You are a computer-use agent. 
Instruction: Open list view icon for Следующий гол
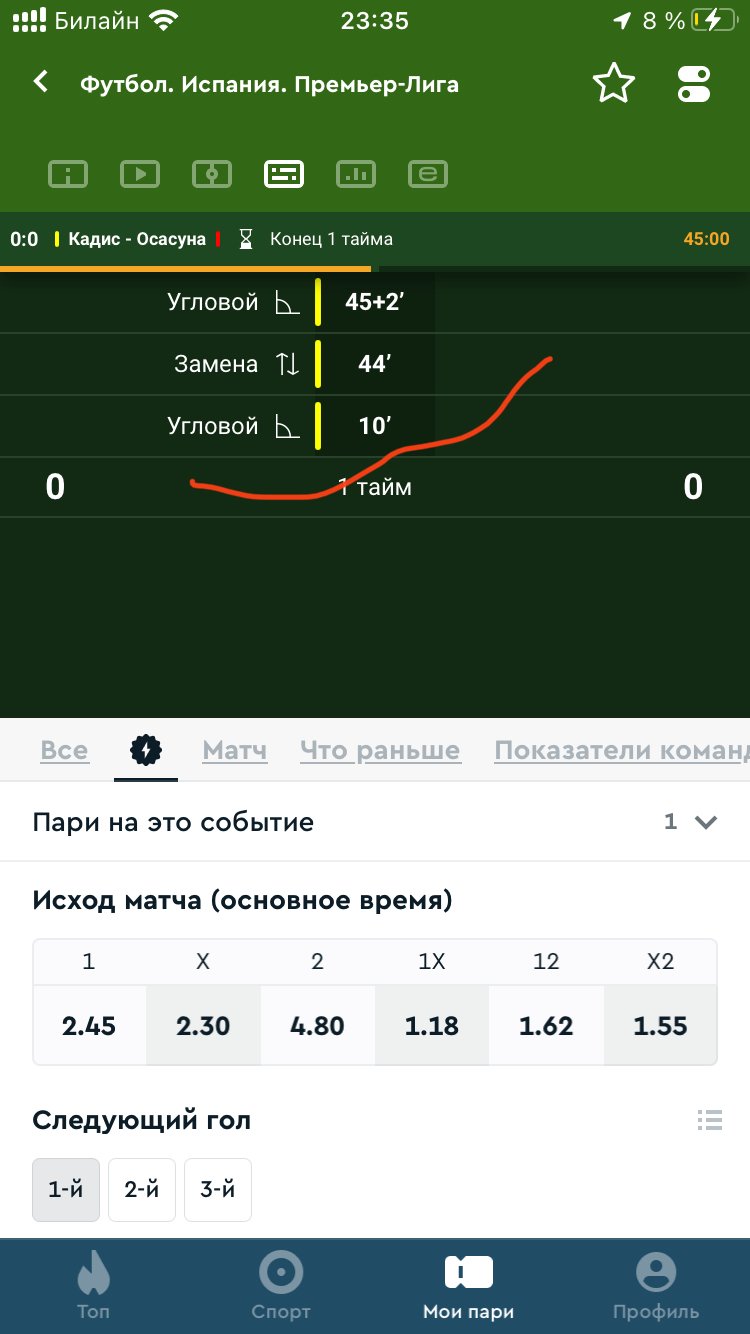[709, 1120]
